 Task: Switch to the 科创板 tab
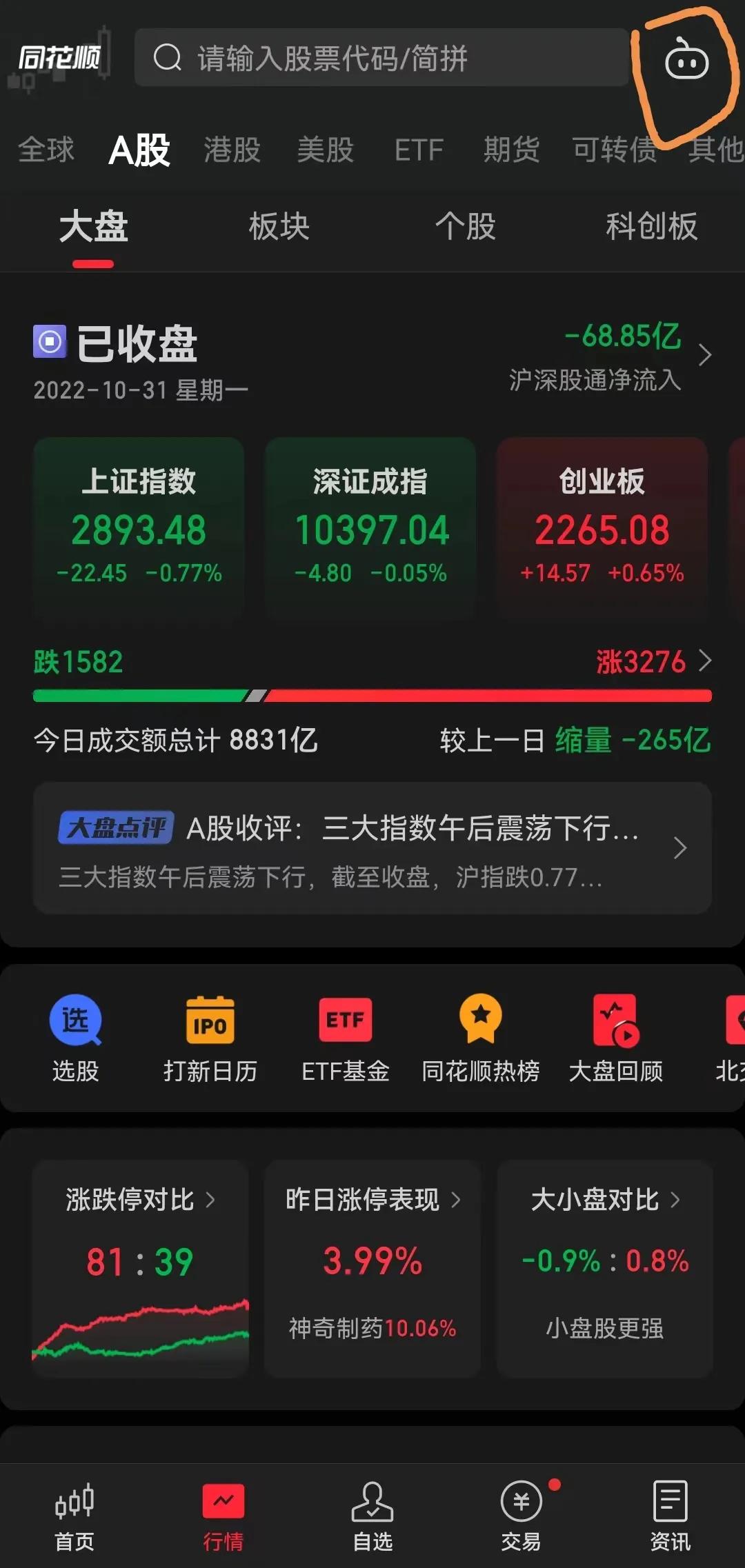652,228
